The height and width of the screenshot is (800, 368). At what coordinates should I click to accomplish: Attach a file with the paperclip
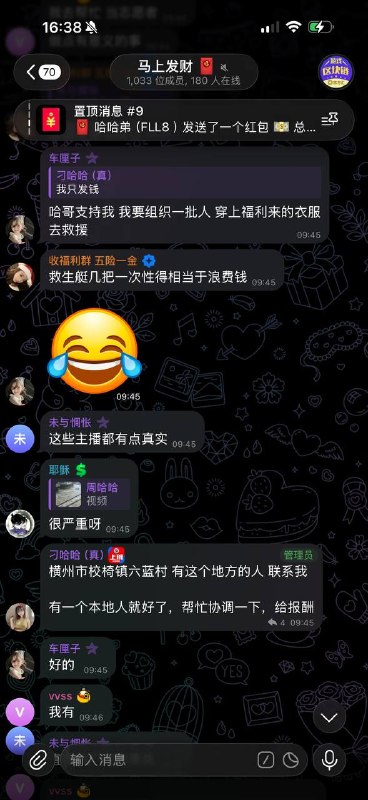click(39, 761)
